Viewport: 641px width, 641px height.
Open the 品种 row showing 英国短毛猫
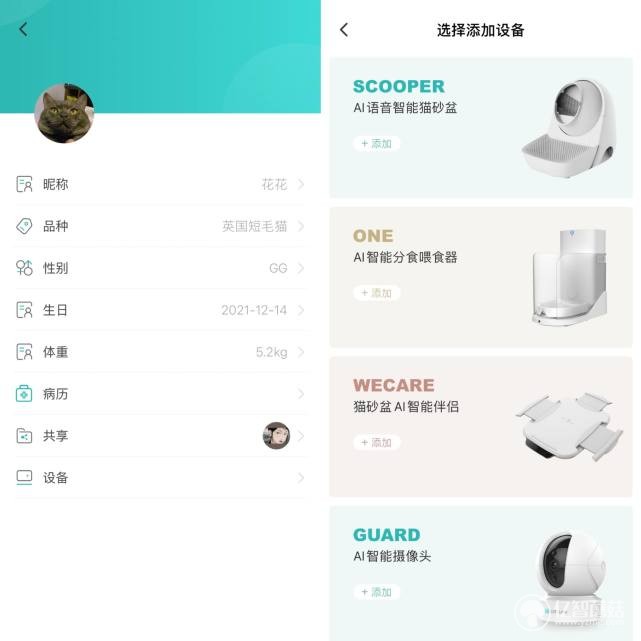click(160, 226)
